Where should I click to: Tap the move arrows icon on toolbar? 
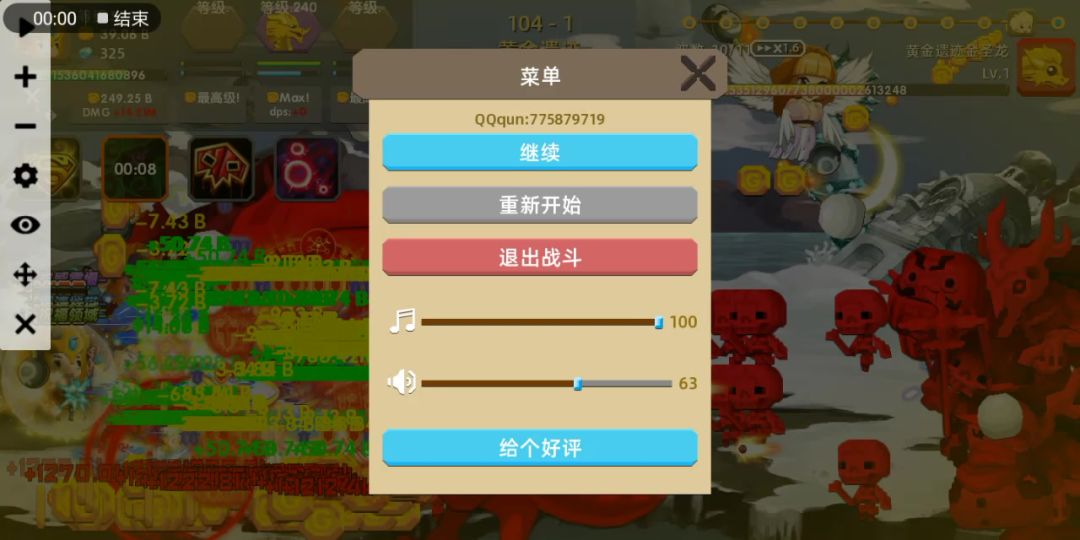[x=25, y=275]
